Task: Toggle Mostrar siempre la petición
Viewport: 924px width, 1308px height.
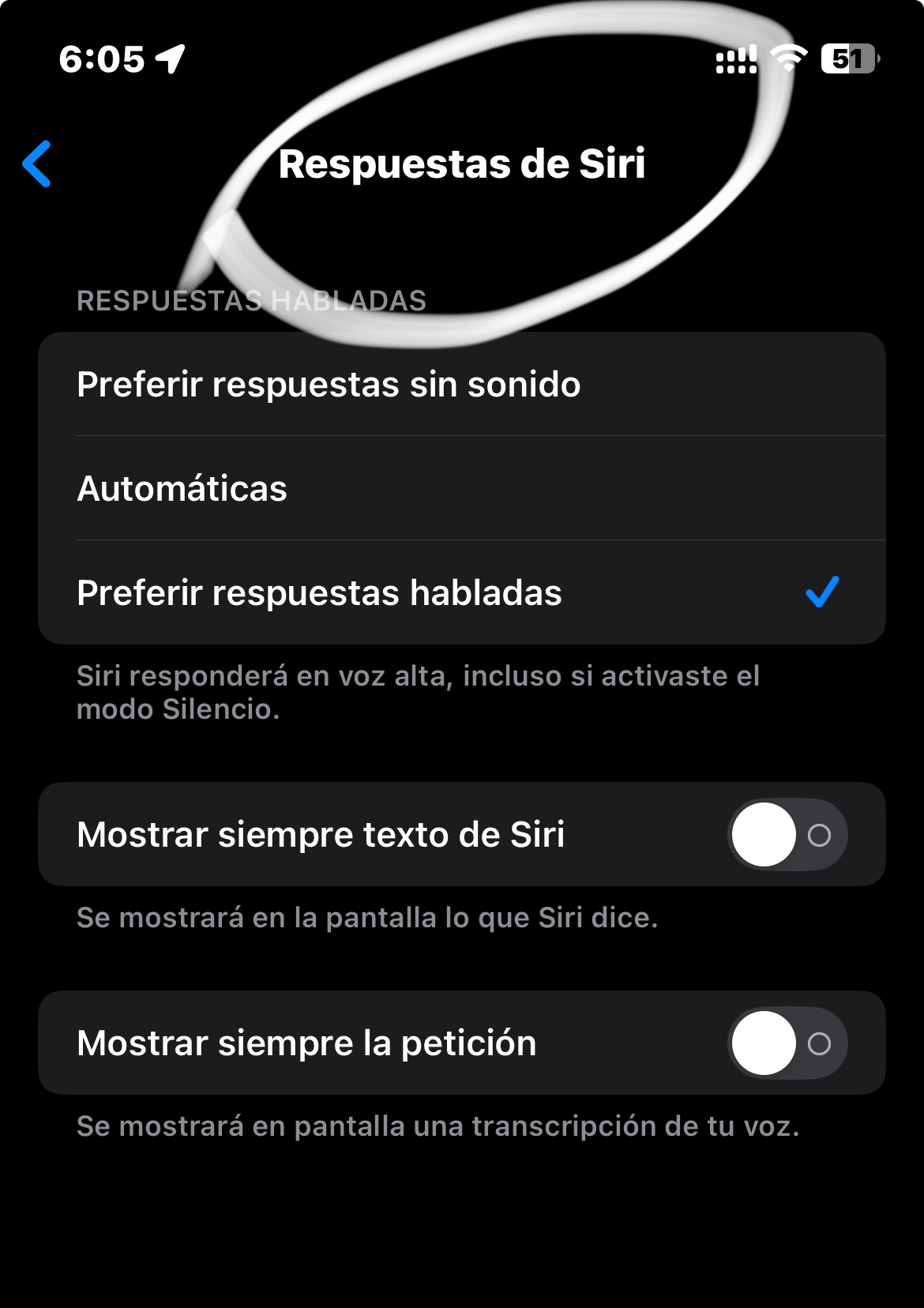Action: 787,1043
